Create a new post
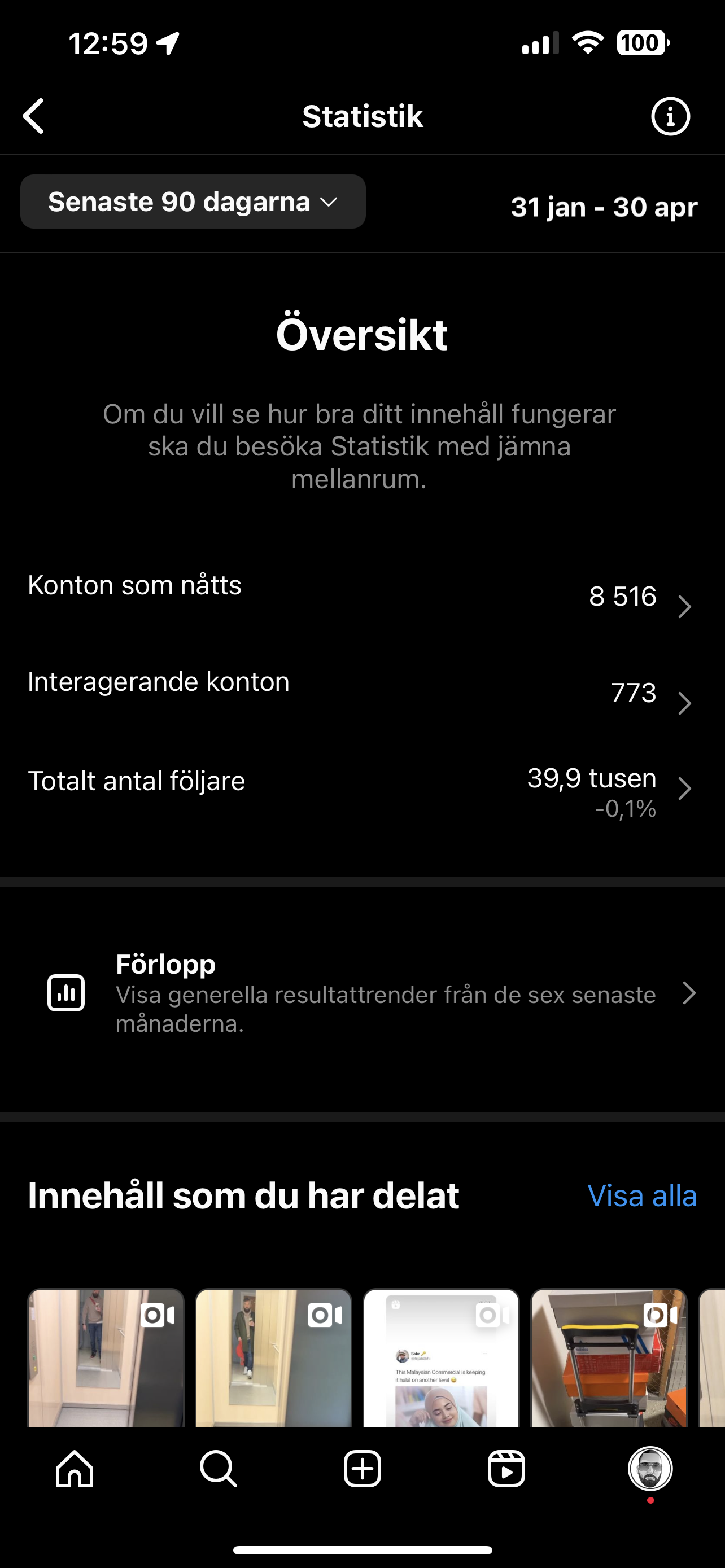 pos(362,1469)
